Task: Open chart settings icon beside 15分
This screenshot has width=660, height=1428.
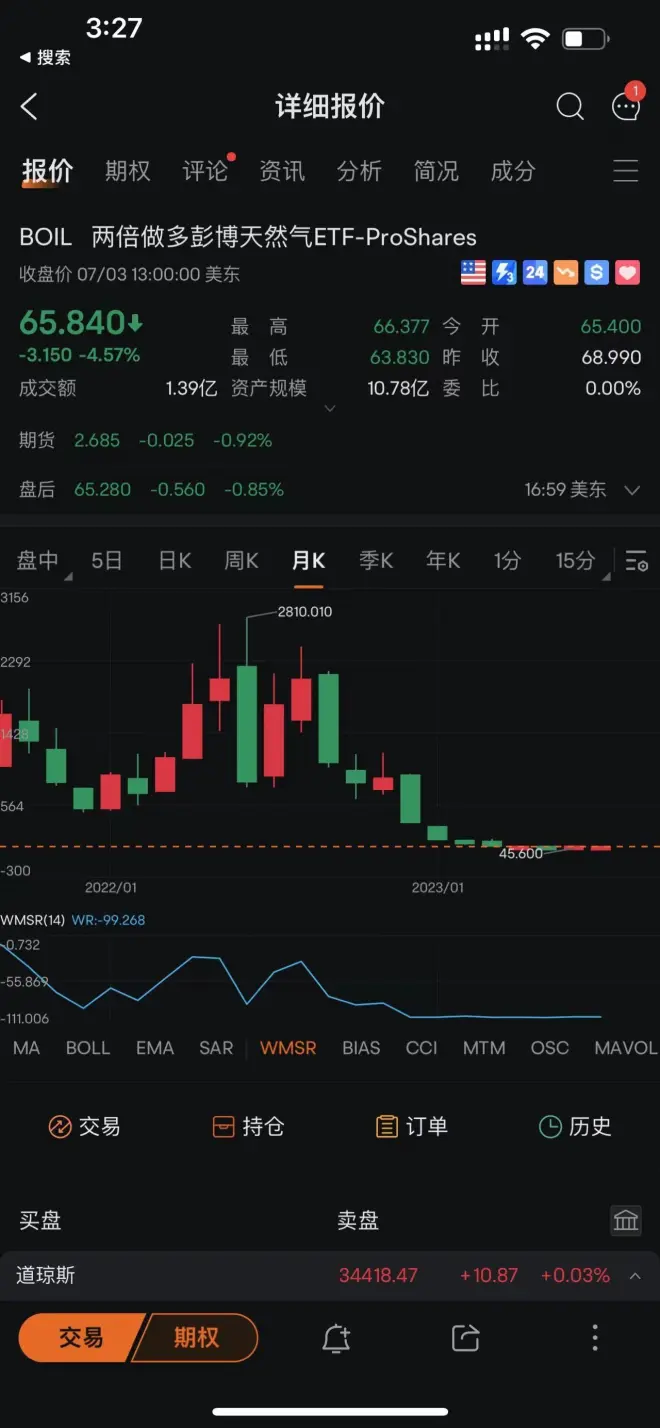Action: pyautogui.click(x=636, y=561)
